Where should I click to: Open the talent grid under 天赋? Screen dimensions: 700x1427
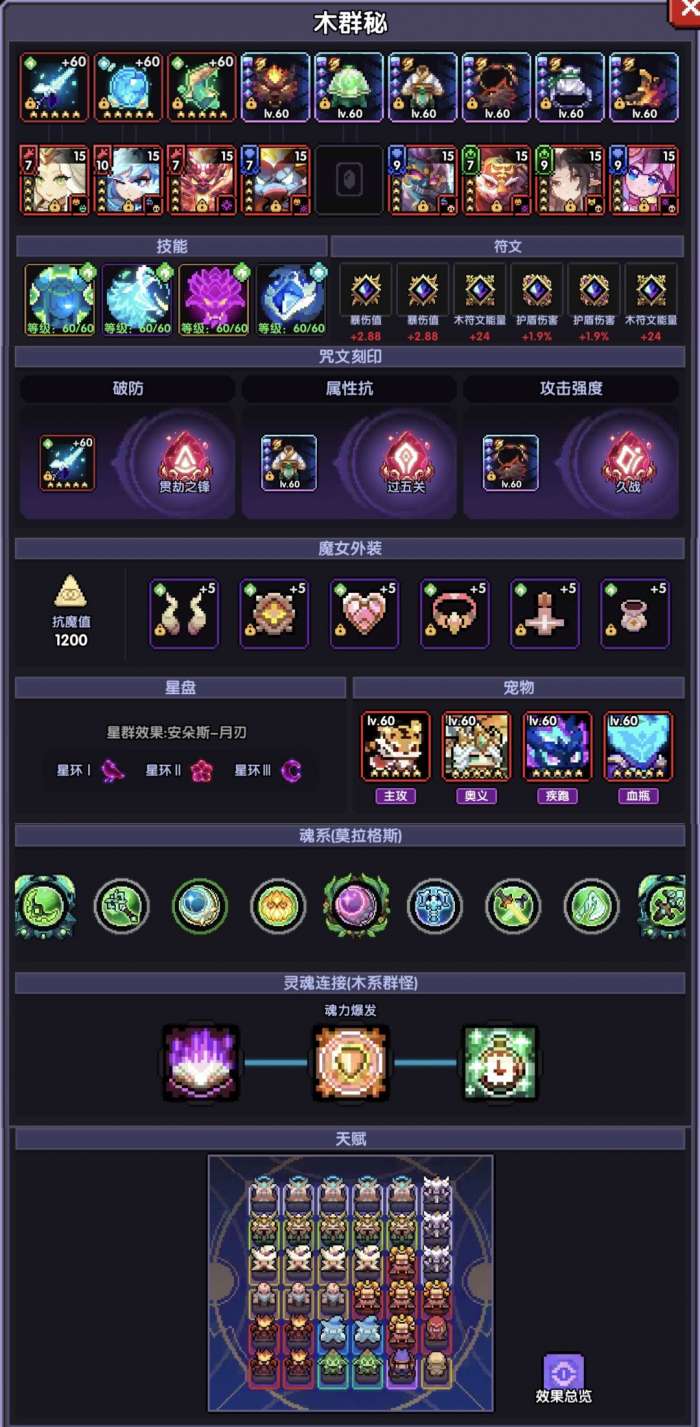pos(350,1283)
